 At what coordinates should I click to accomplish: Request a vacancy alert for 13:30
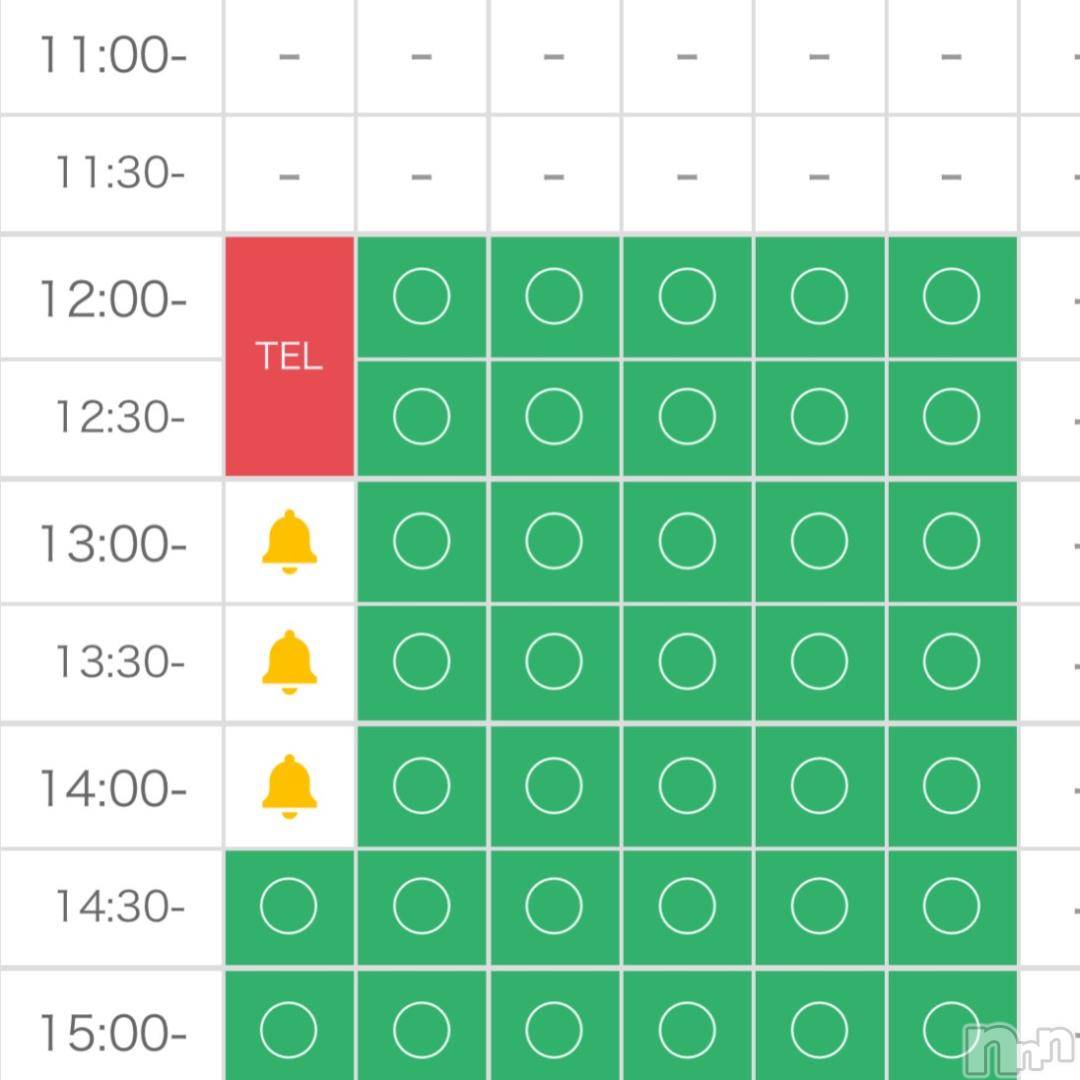[x=289, y=661]
